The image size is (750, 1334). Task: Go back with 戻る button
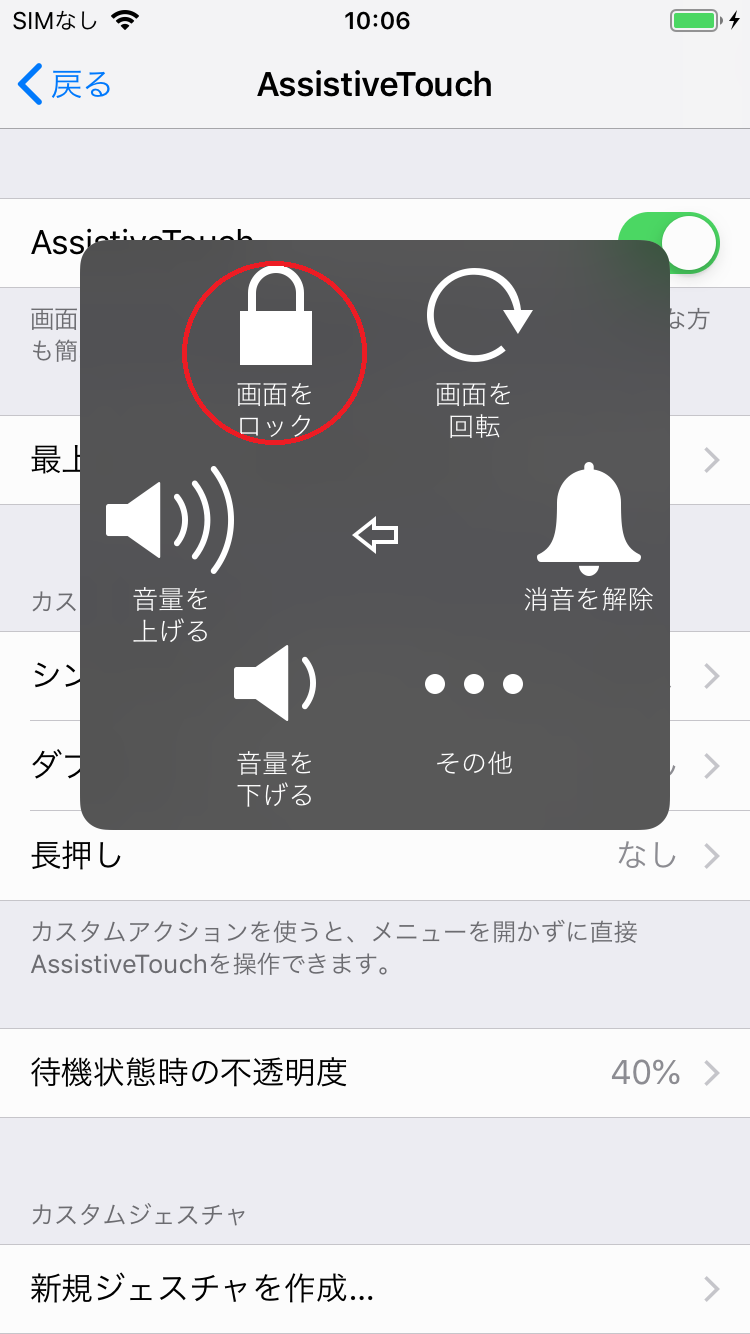click(x=65, y=85)
